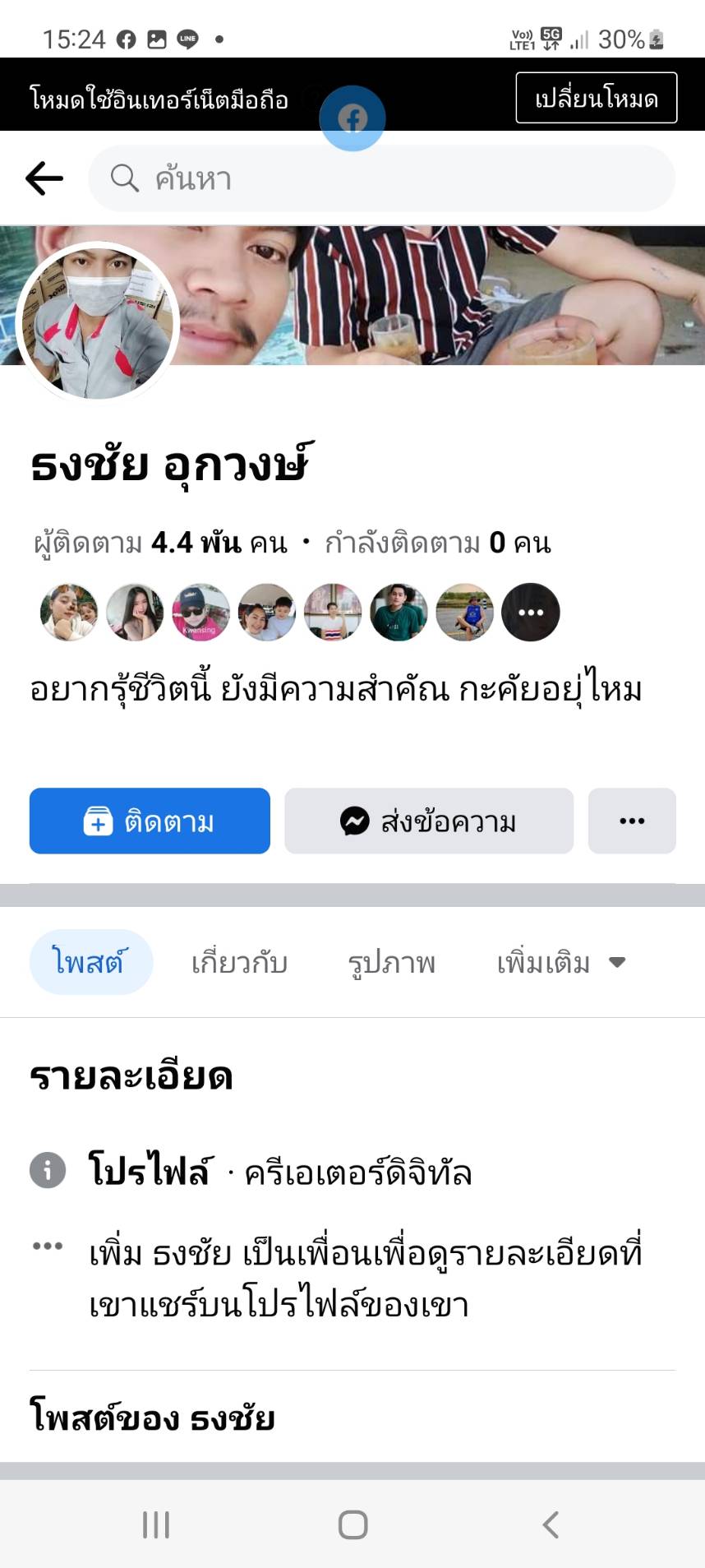The height and width of the screenshot is (1568, 705).
Task: View the round profile picture
Action: coord(98,322)
